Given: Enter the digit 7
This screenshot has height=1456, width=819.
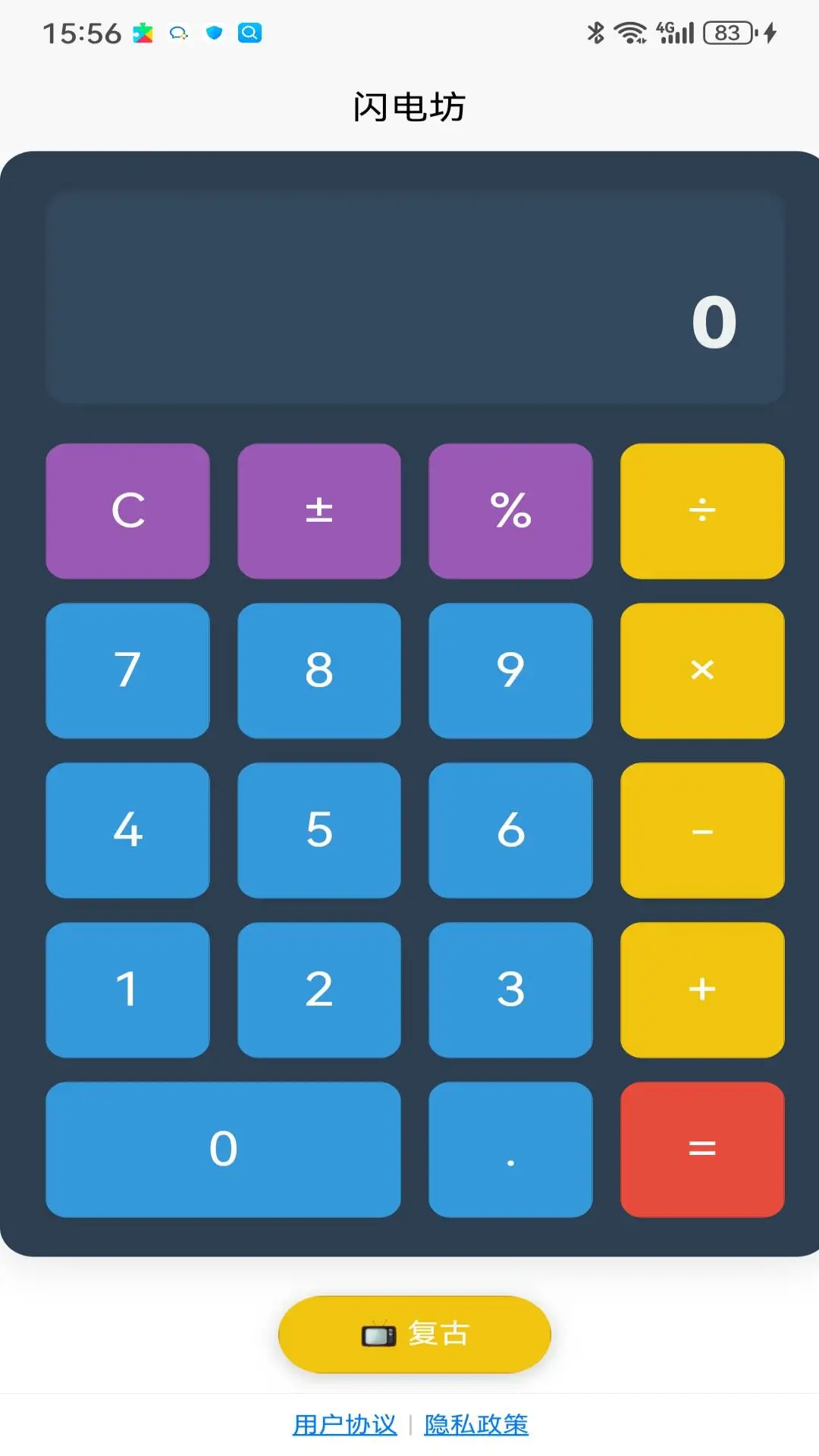Looking at the screenshot, I should 127,670.
